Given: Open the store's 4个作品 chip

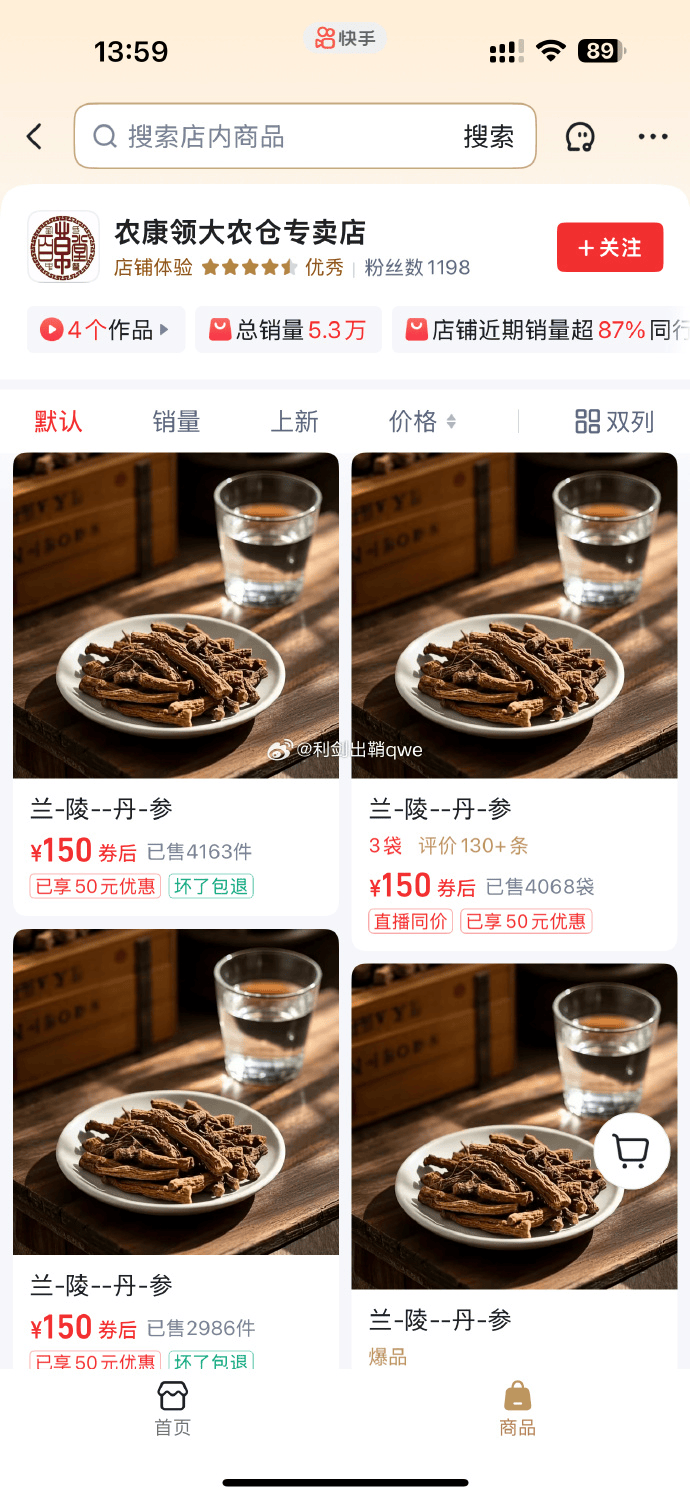Looking at the screenshot, I should pos(105,330).
